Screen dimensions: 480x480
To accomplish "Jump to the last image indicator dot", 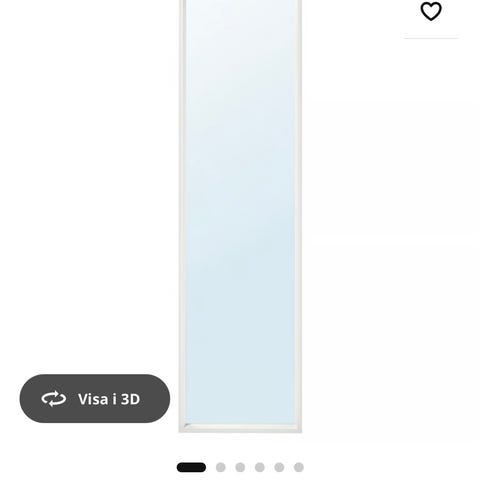I will [299, 467].
